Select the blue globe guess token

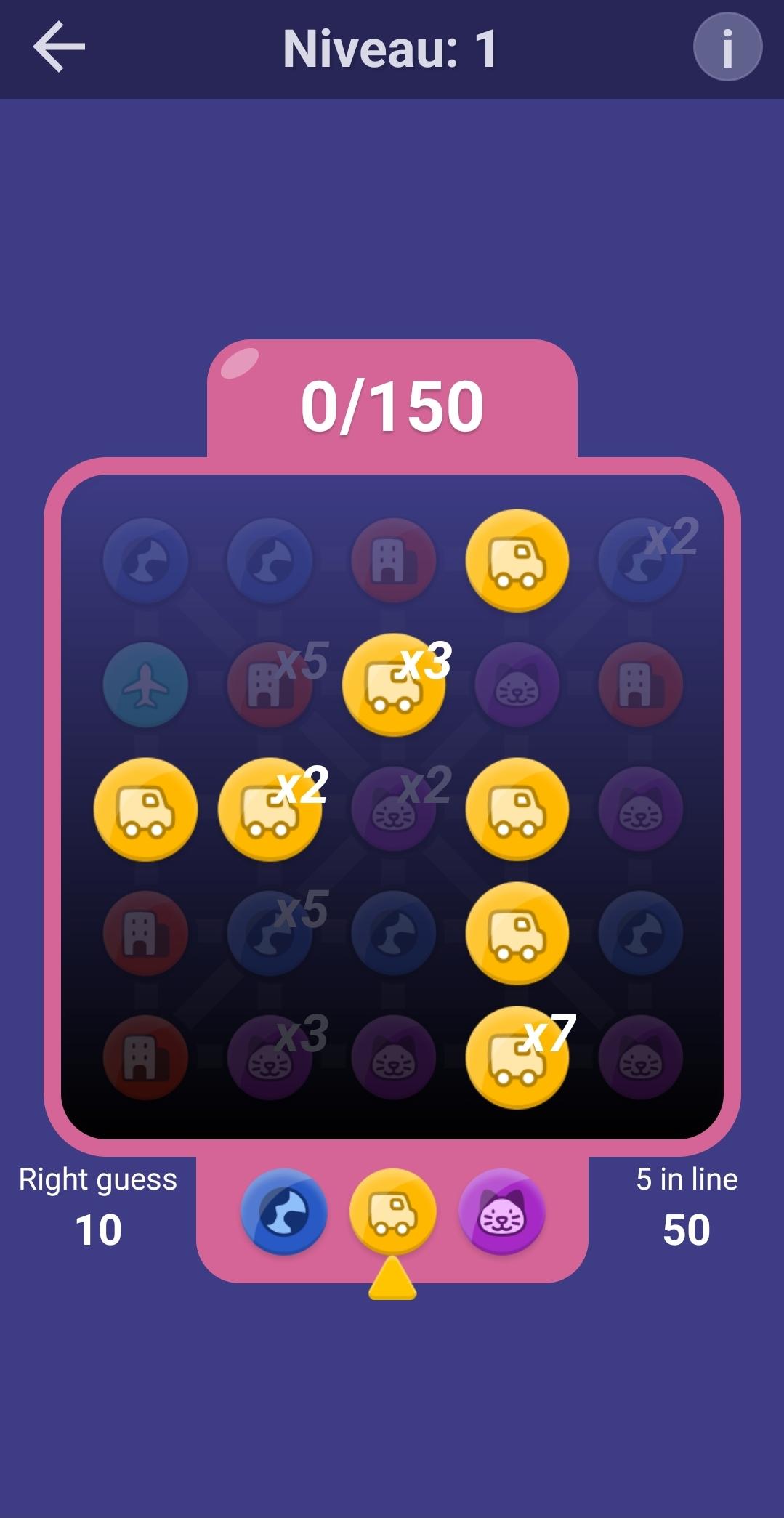[284, 1211]
